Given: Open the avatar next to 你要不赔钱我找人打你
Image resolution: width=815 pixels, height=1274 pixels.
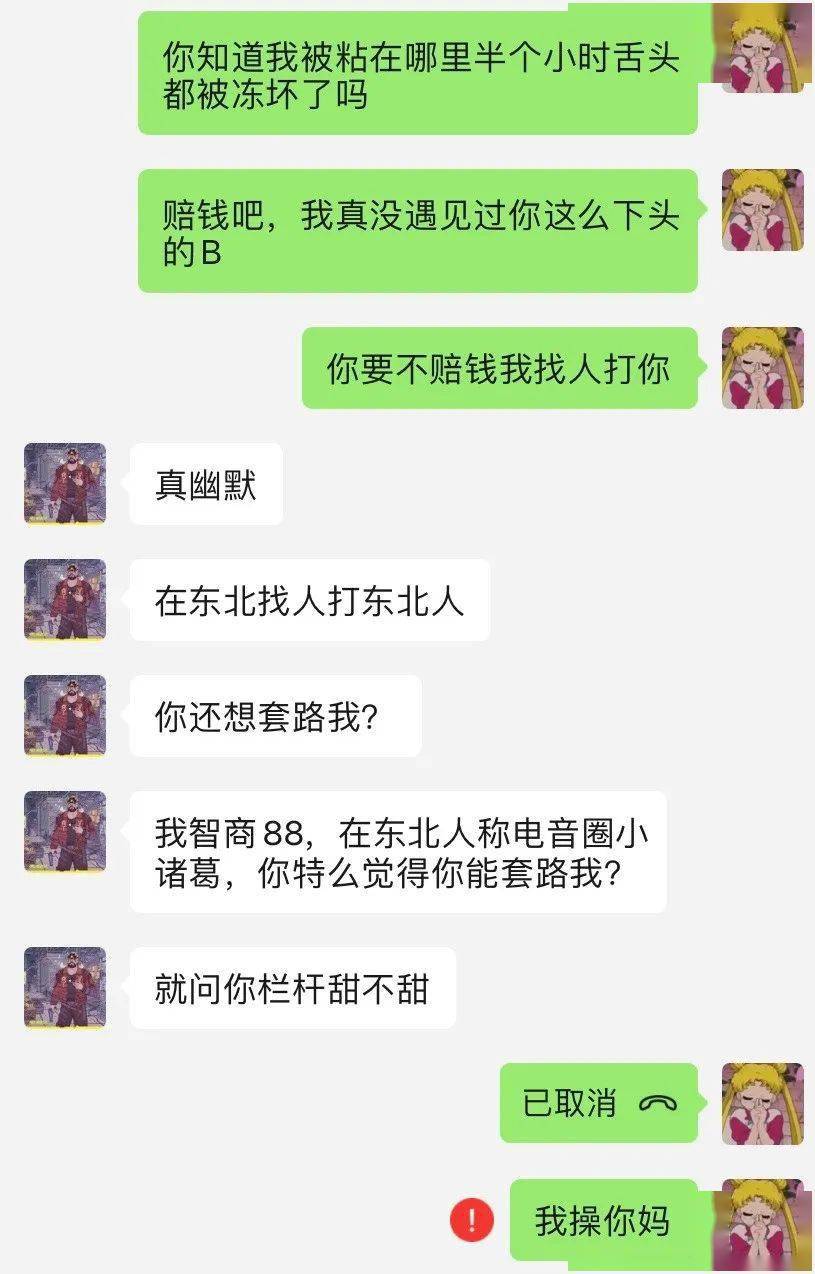Looking at the screenshot, I should tap(762, 368).
